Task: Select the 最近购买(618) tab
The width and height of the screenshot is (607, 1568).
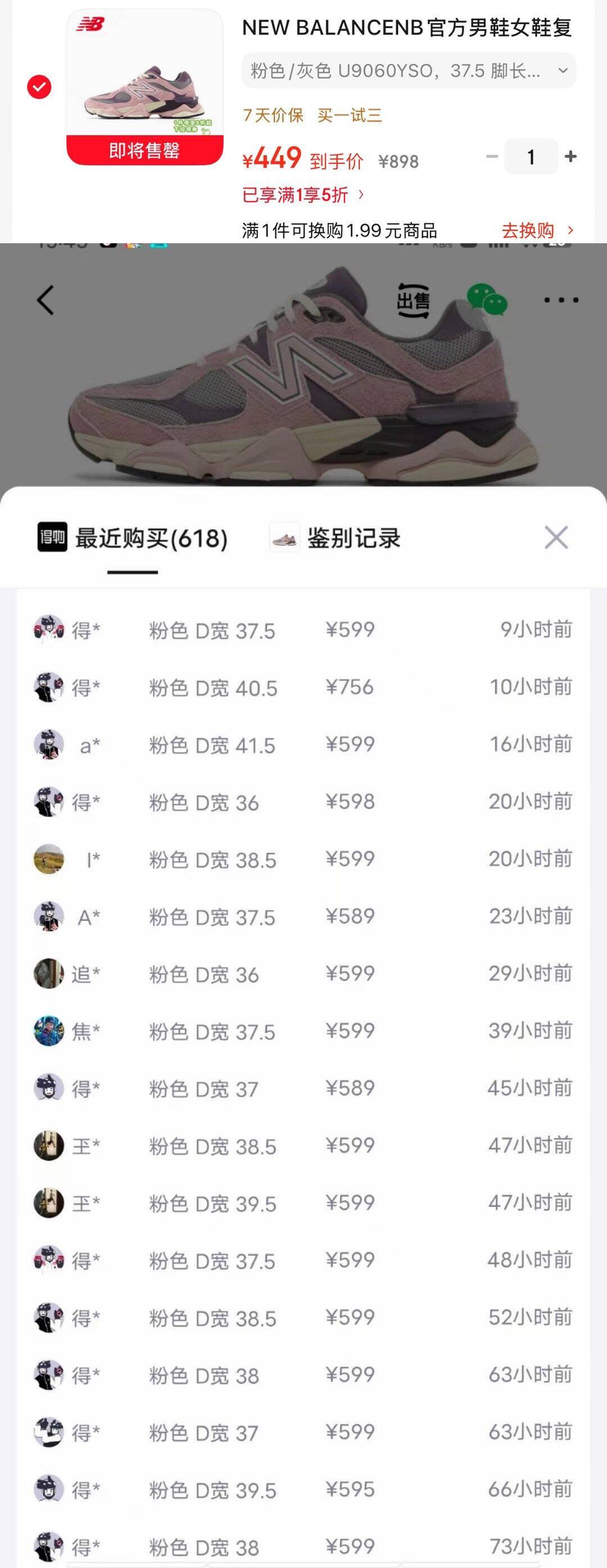Action: [151, 538]
